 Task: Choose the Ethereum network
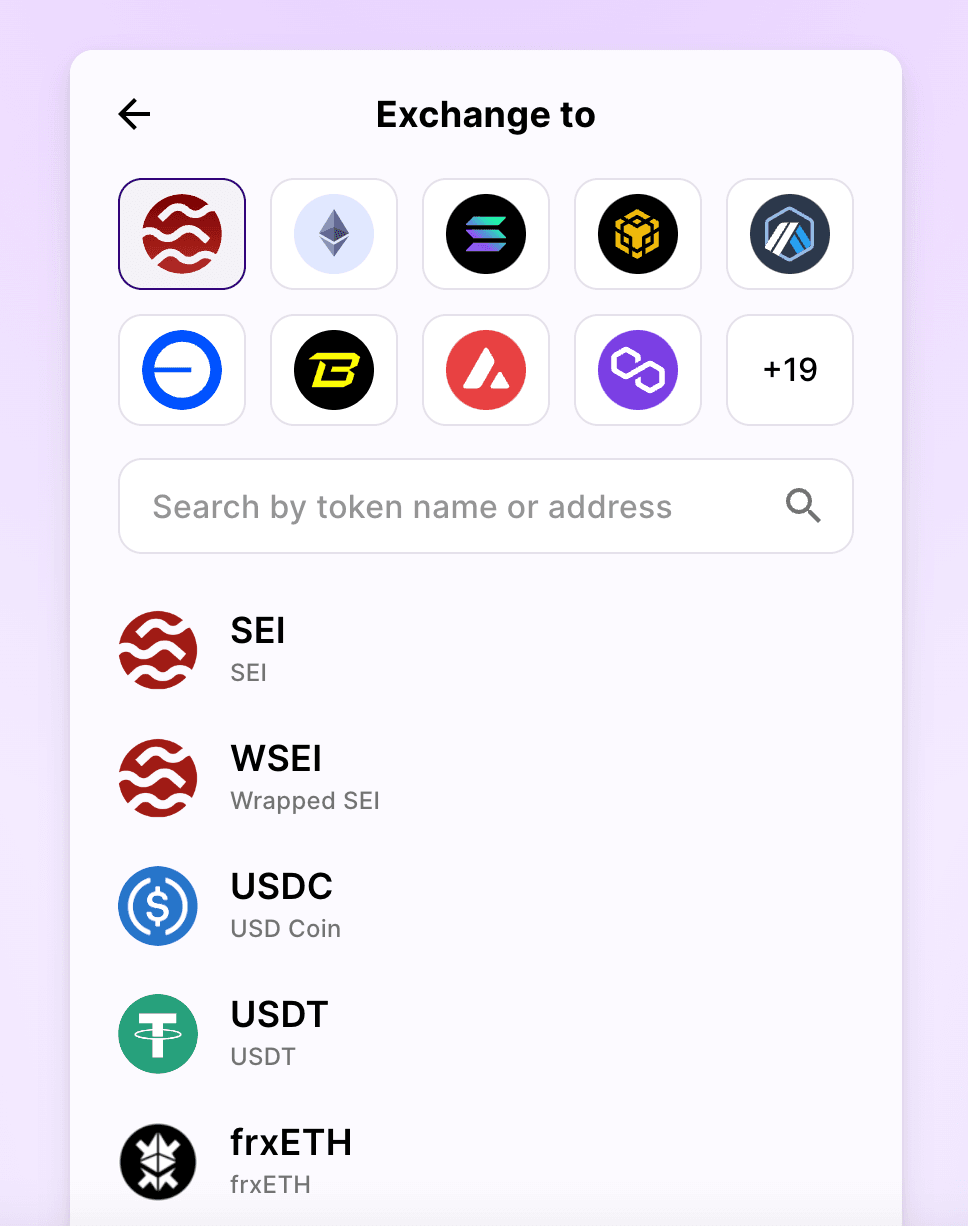coord(334,234)
